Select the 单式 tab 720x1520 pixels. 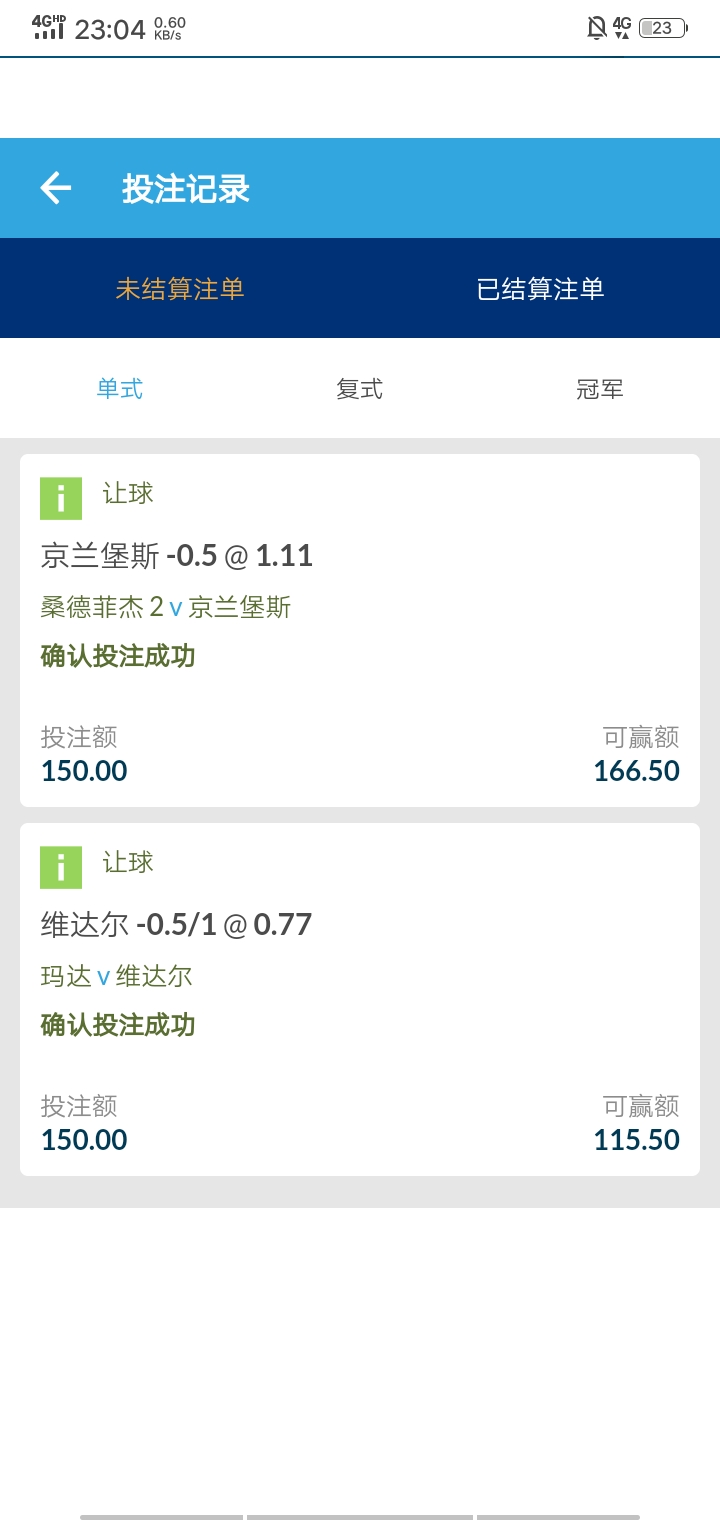120,389
